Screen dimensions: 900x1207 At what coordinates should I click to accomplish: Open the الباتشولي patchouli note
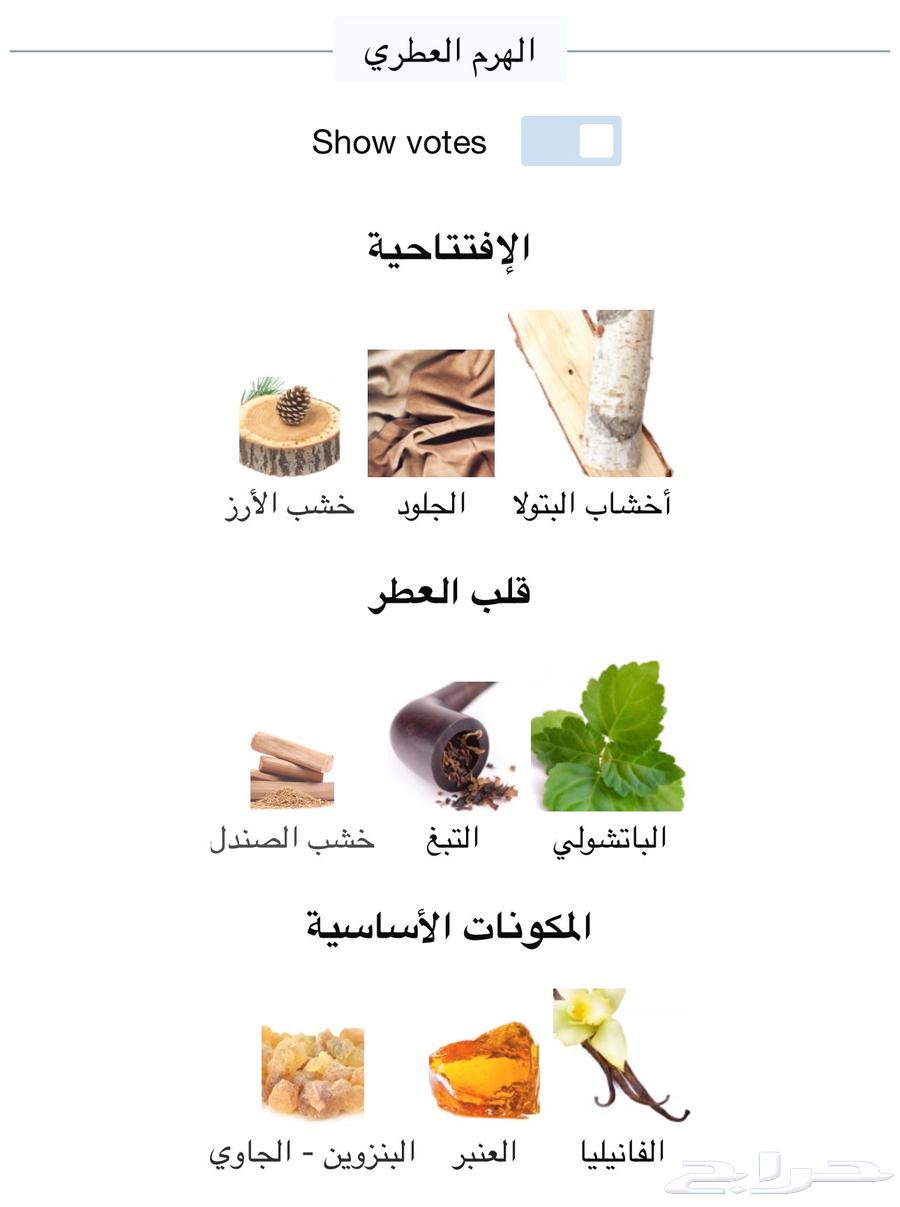tap(608, 736)
